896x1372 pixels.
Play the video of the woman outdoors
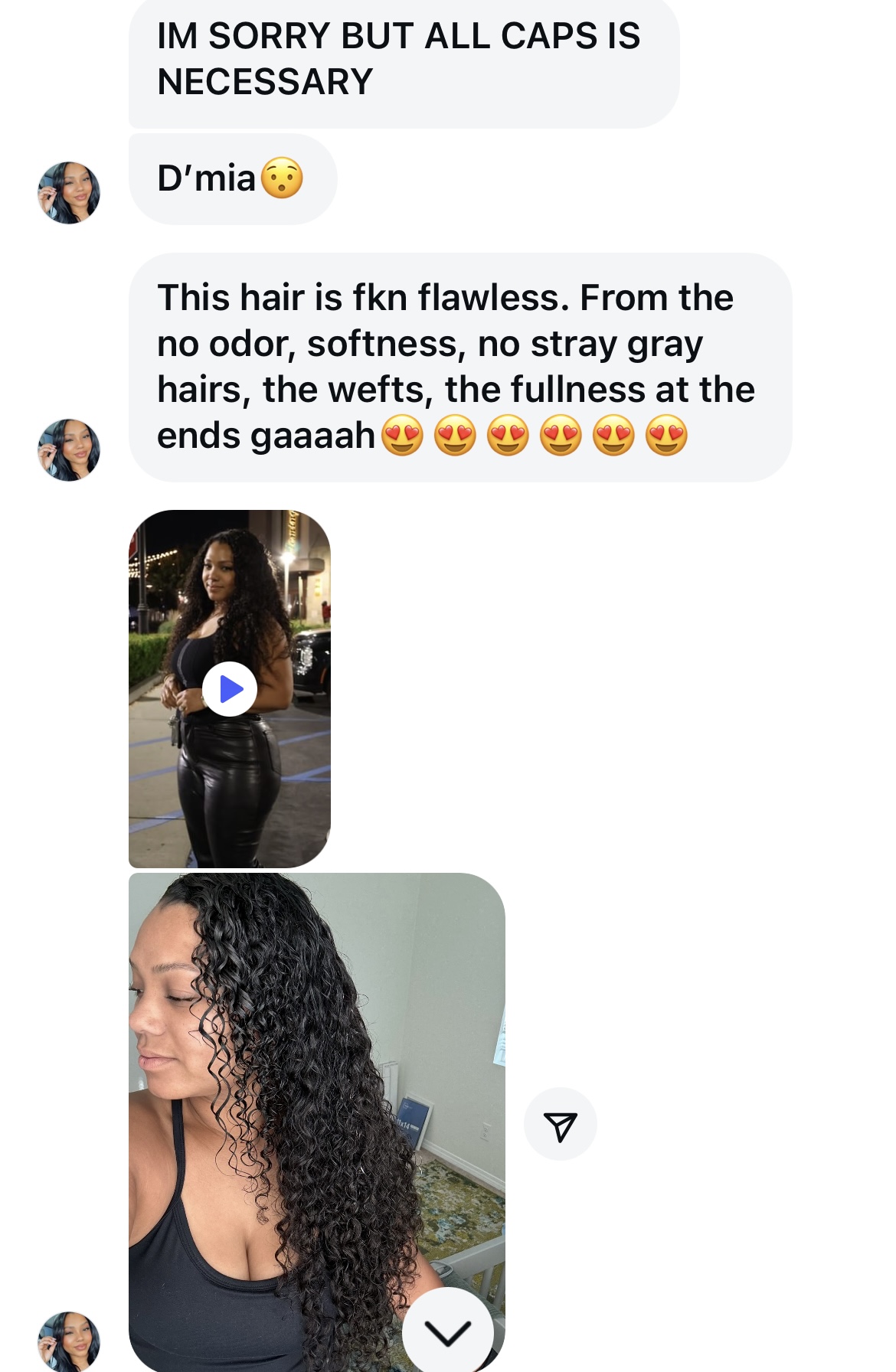coord(230,689)
